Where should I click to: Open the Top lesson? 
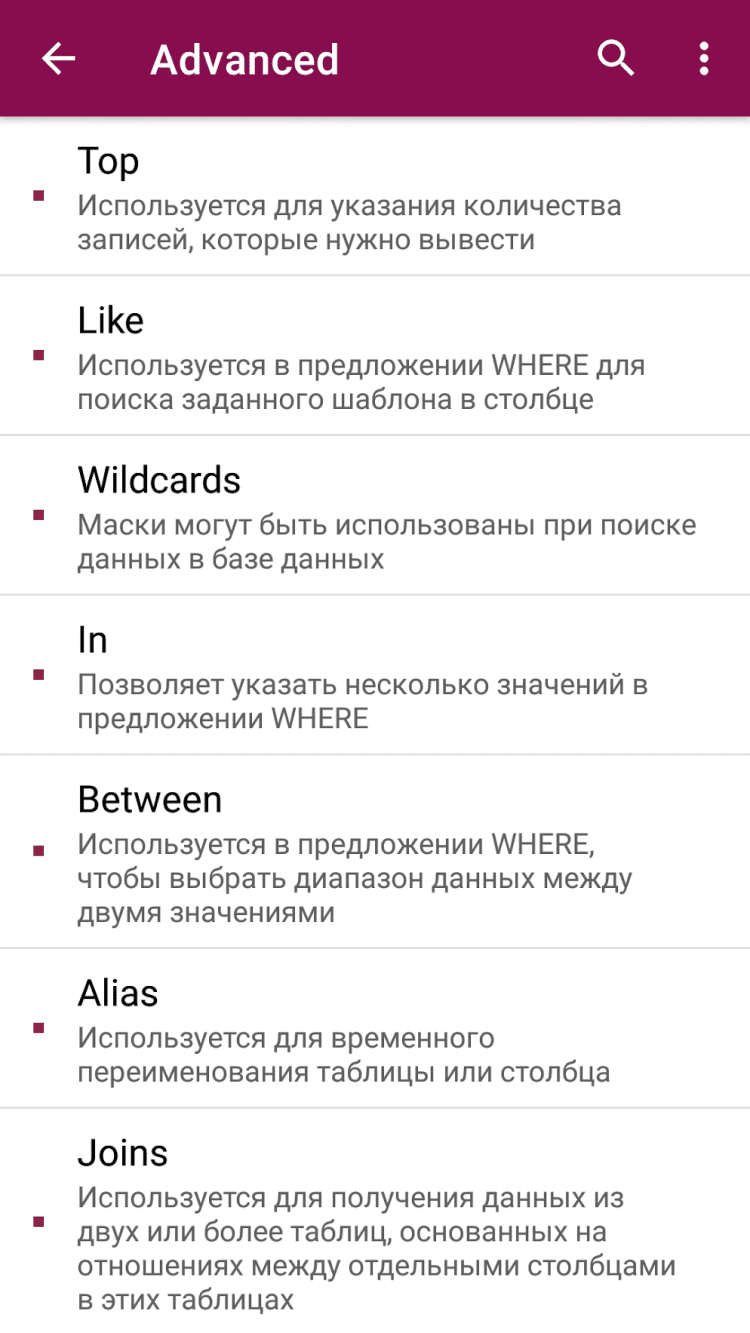375,198
